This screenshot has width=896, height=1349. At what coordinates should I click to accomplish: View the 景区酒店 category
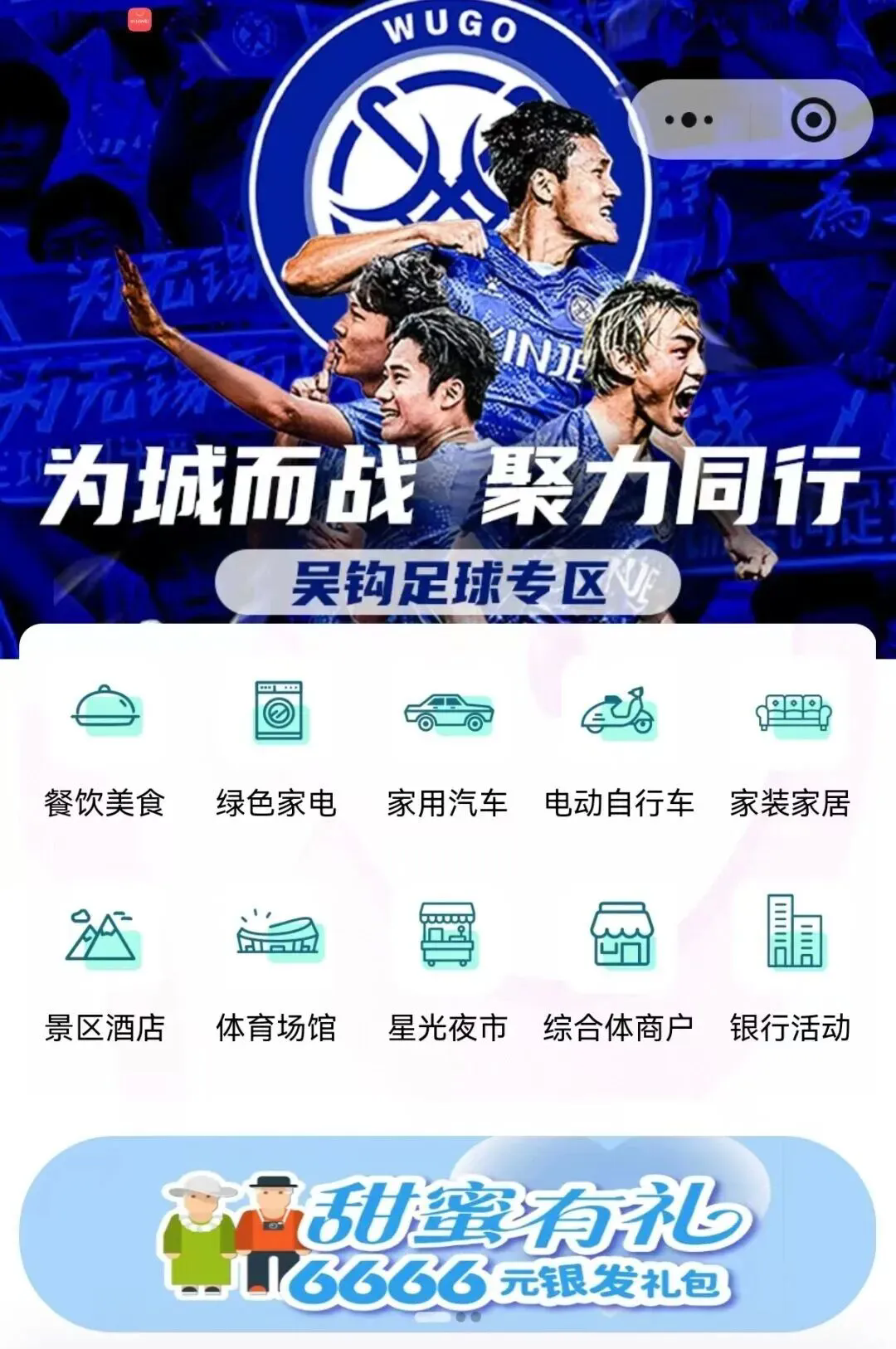click(x=105, y=969)
